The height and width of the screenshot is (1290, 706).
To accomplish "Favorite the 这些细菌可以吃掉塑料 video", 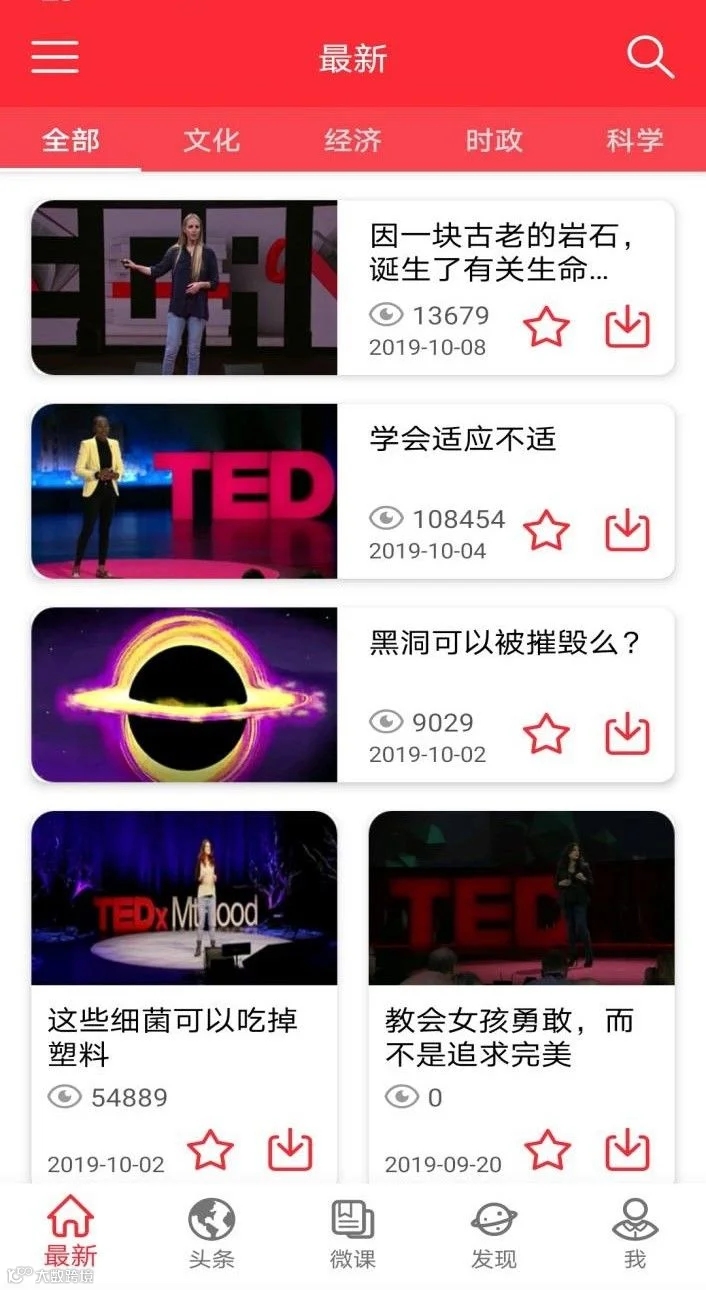I will (210, 1150).
